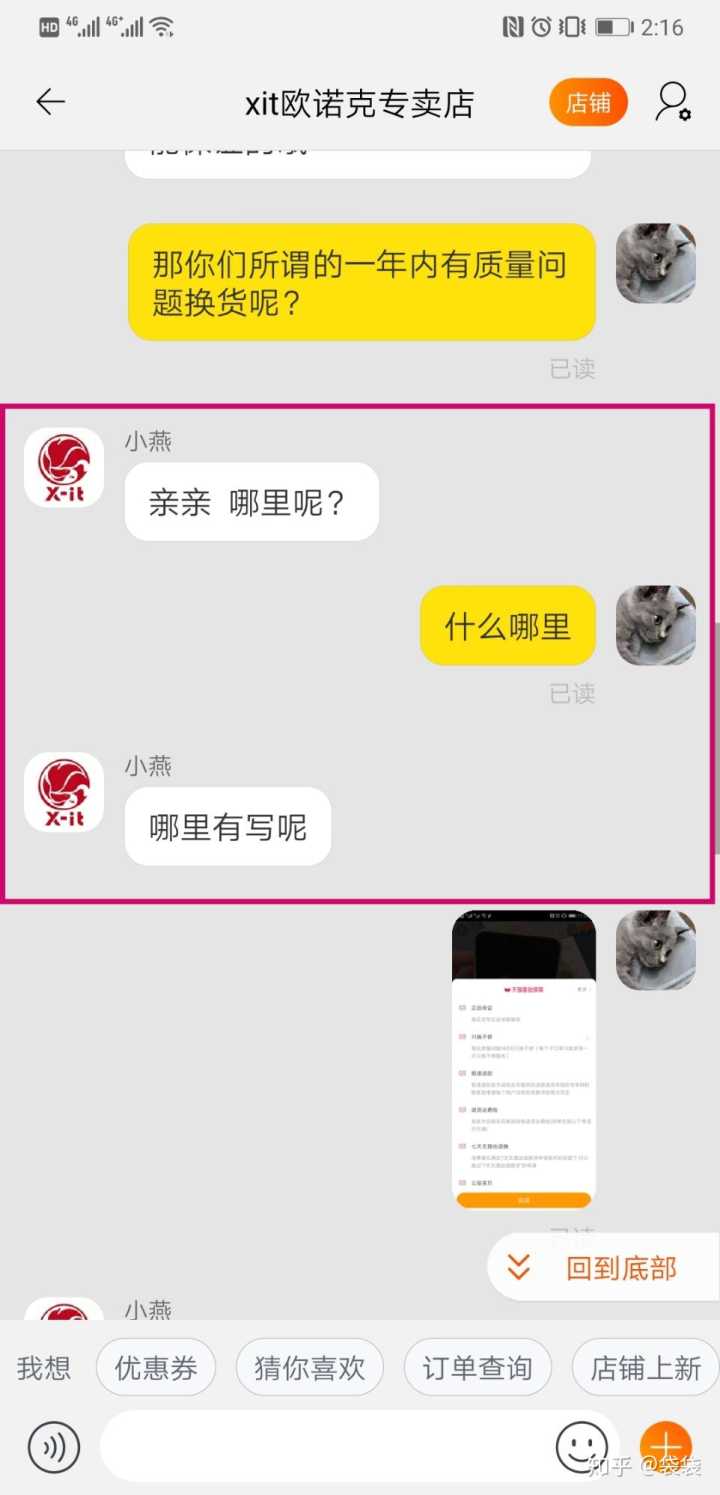Tap the 店铺上新 chip

coord(645,1368)
